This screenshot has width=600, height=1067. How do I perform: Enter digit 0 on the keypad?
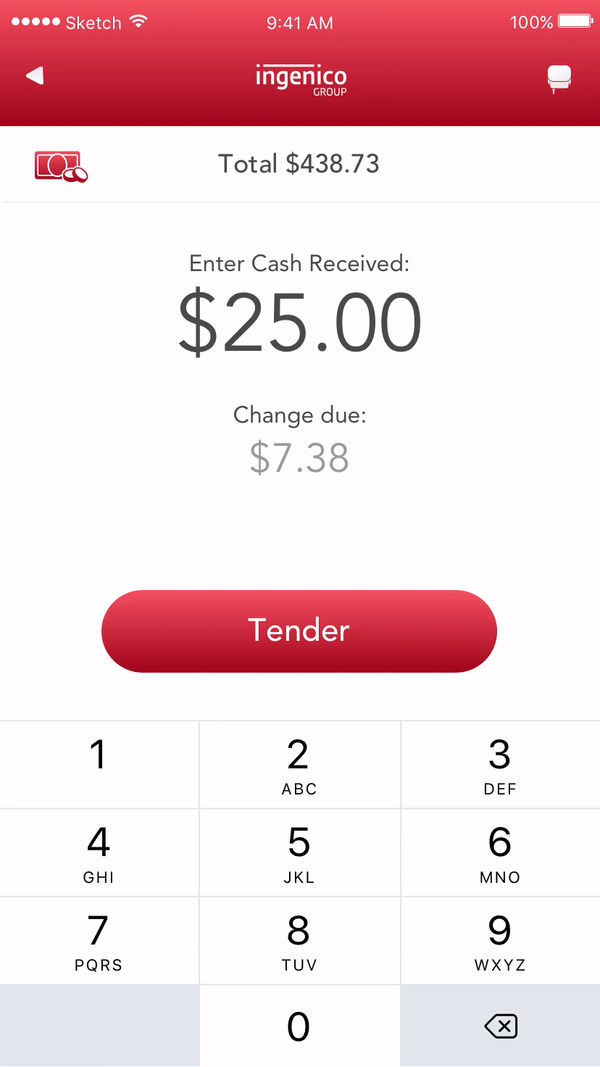300,1025
